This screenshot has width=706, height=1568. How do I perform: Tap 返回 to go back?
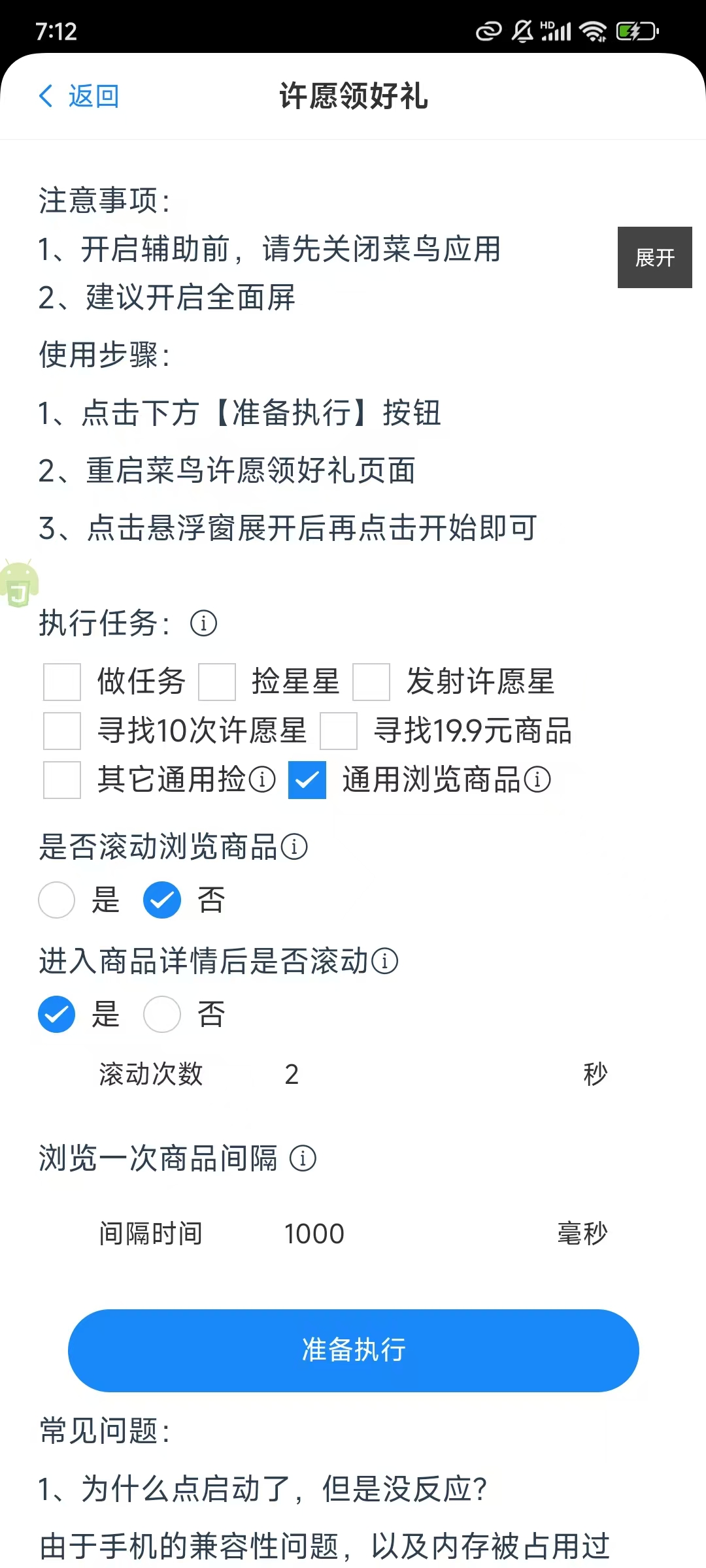78,96
